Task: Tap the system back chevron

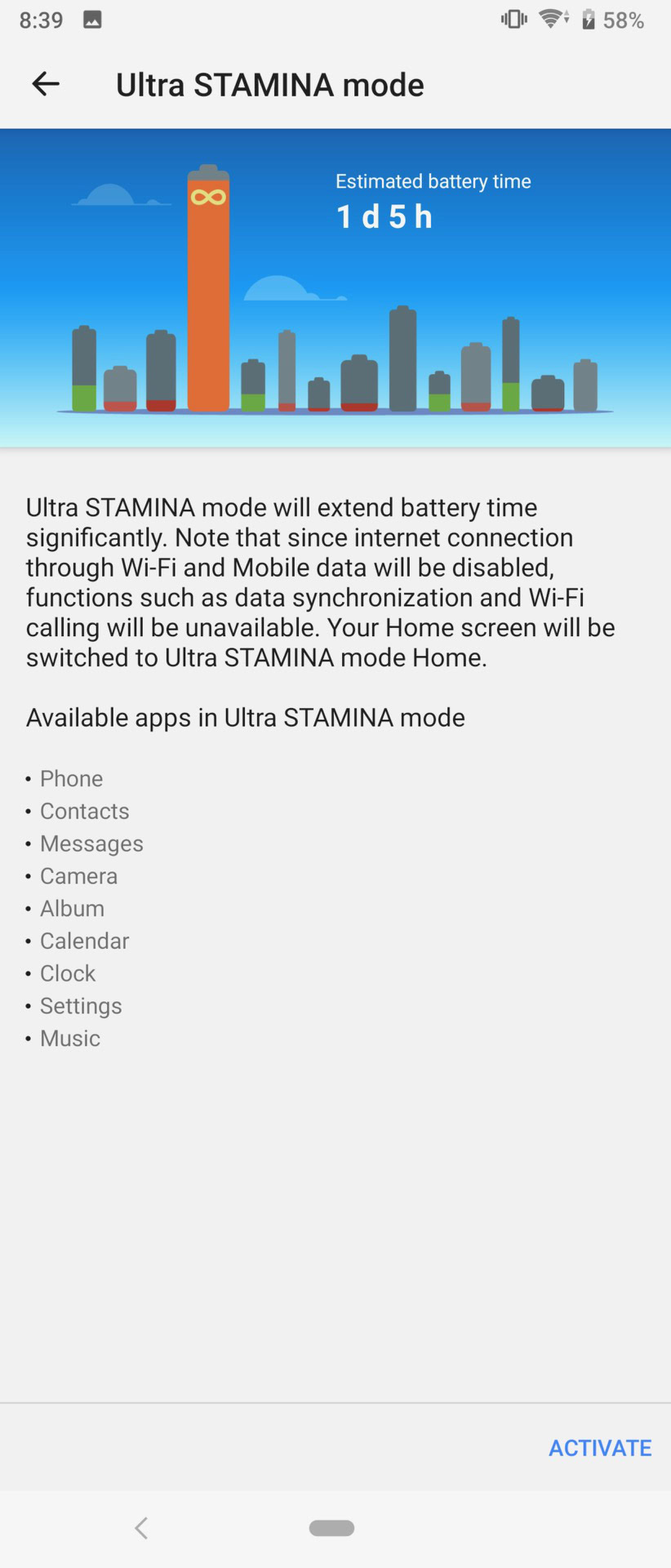Action: pyautogui.click(x=141, y=1528)
